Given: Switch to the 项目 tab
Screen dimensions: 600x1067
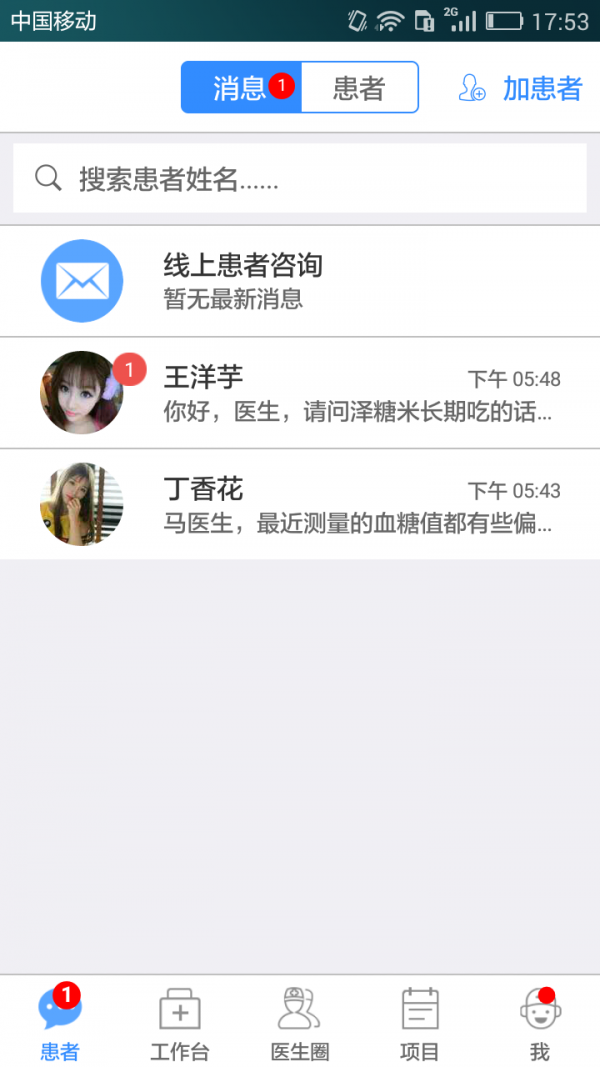Looking at the screenshot, I should point(420,1022).
